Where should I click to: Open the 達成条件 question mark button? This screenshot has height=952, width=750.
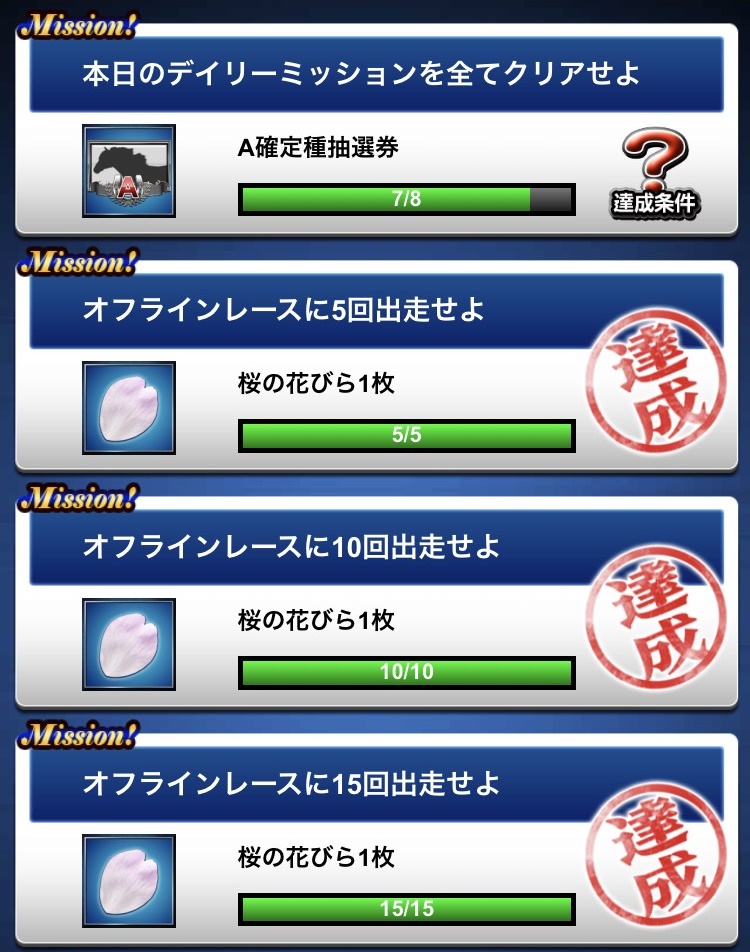tap(655, 172)
